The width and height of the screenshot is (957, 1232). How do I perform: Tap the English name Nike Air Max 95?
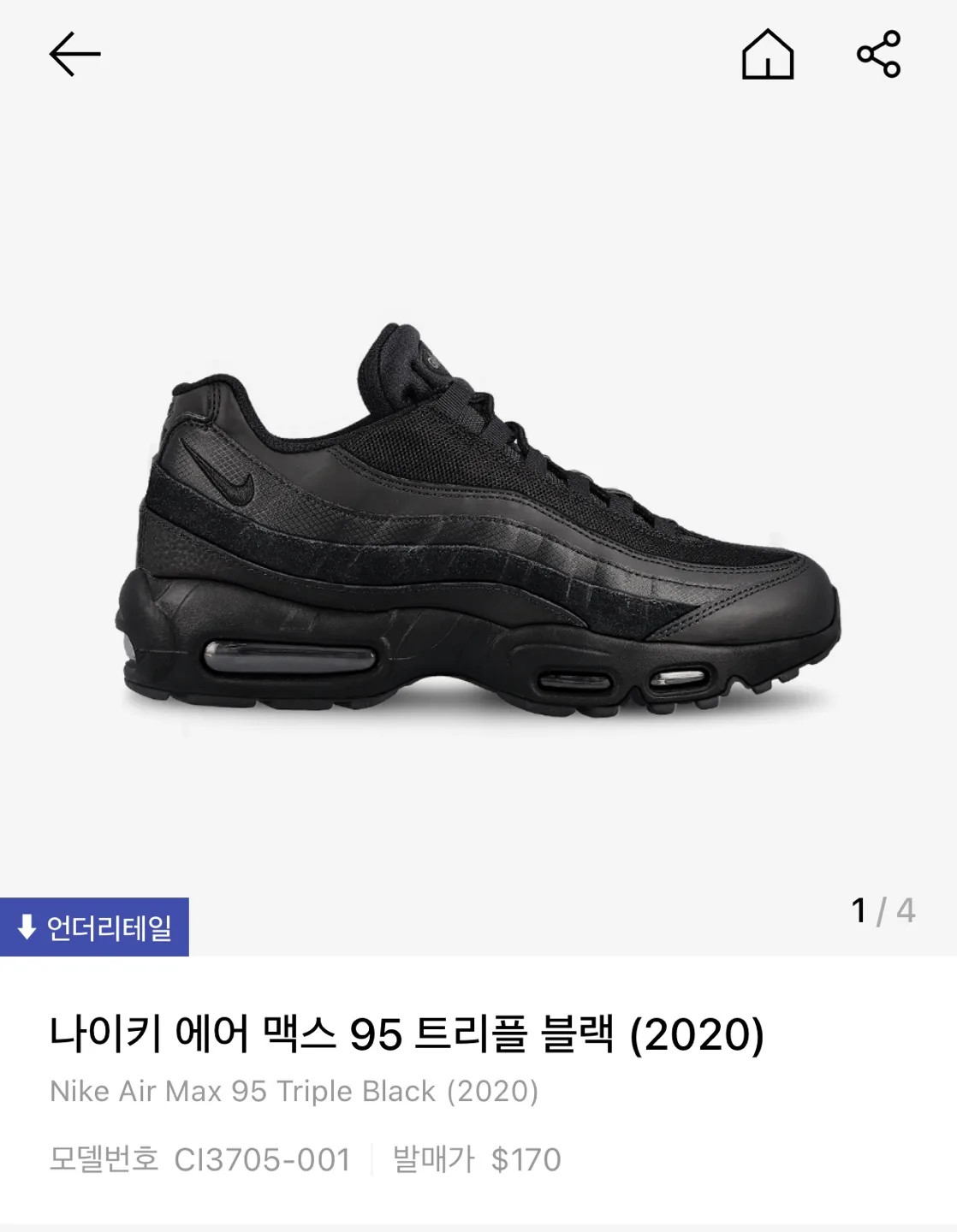click(295, 1093)
